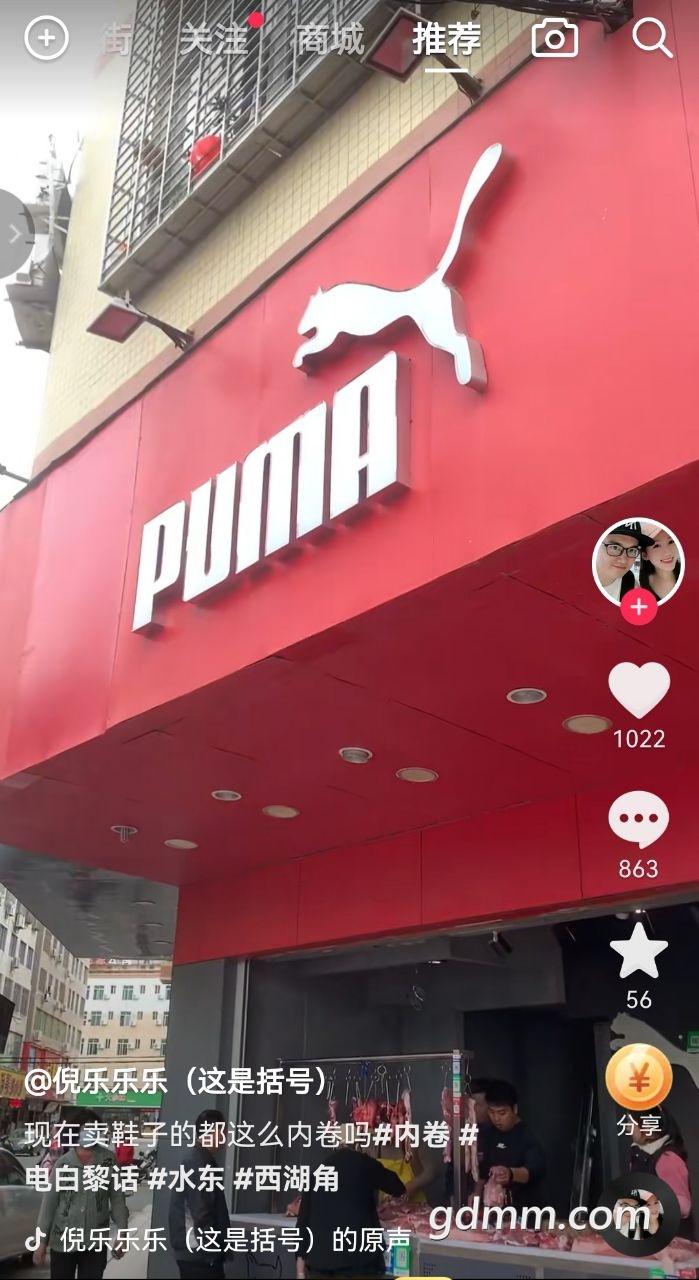Viewport: 699px width, 1280px height.
Task: Add this video to favorites with the star
Action: coord(638,951)
